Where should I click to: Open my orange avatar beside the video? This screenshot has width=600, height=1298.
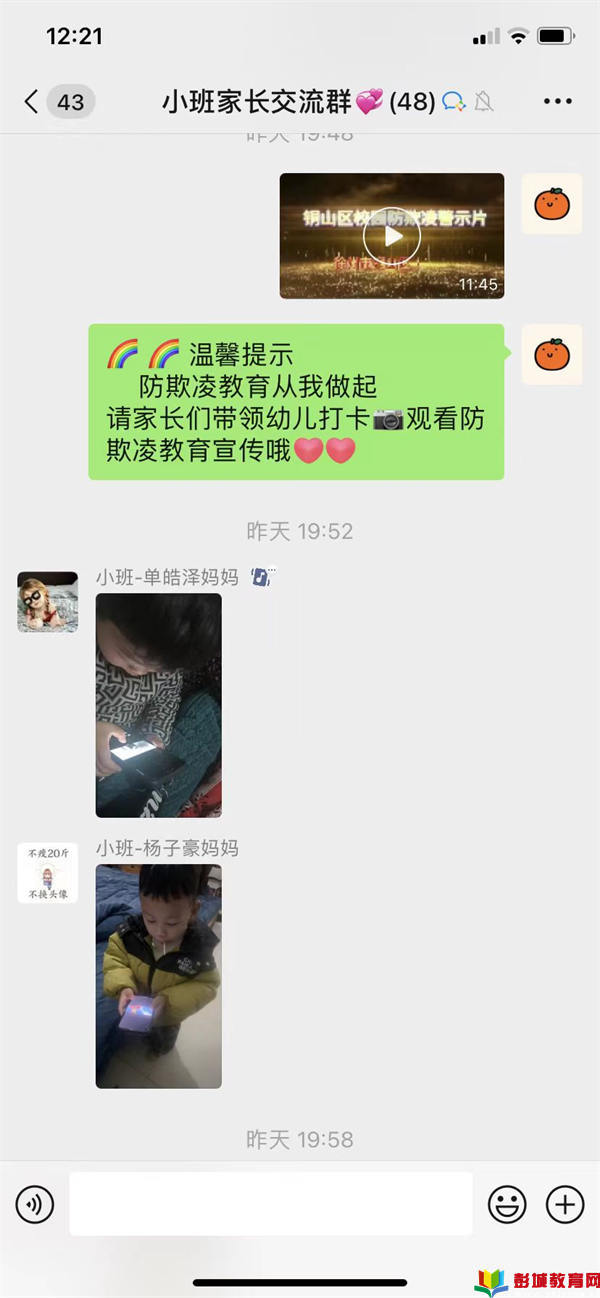tap(552, 204)
